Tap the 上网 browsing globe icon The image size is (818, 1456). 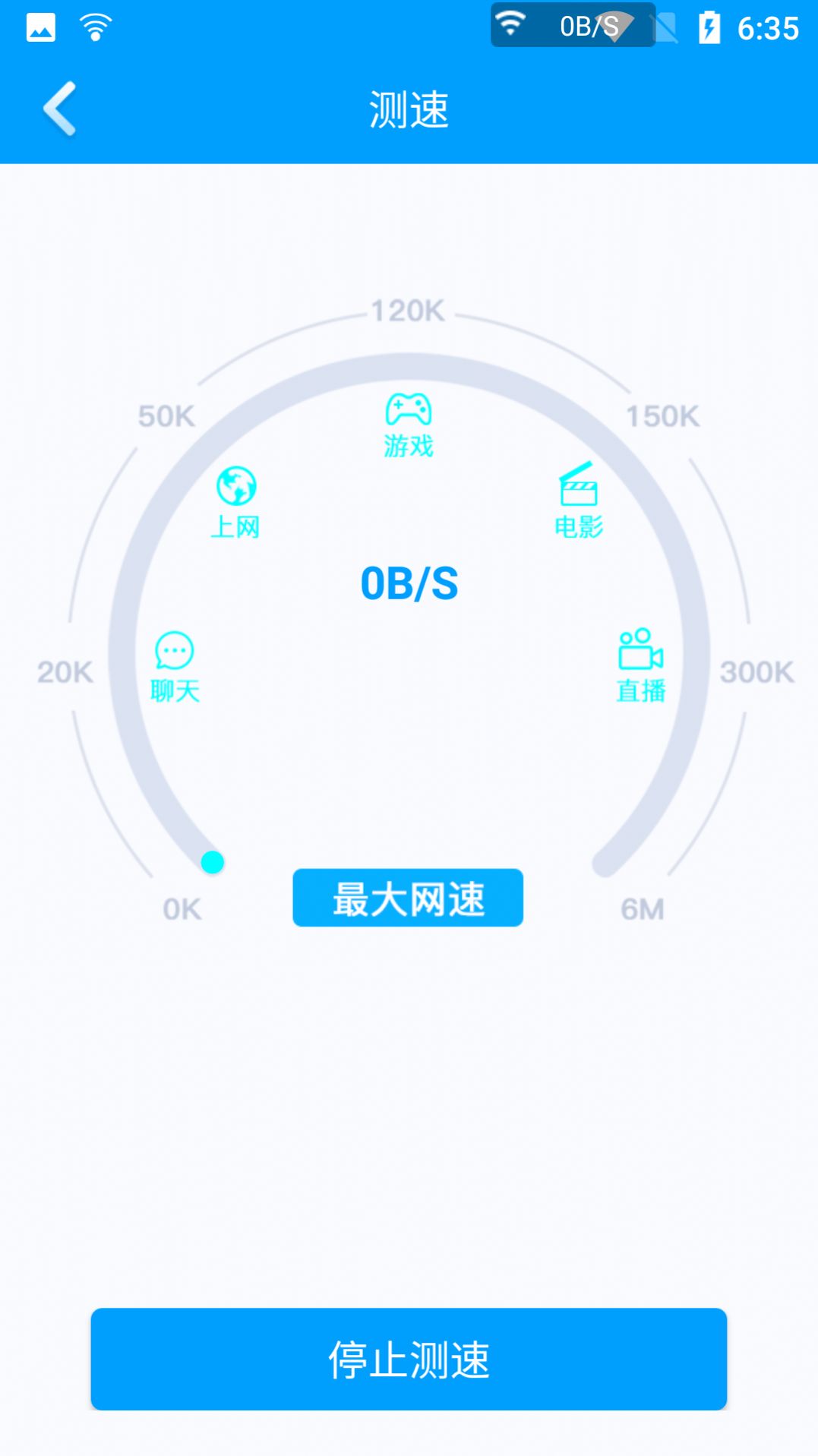point(236,486)
